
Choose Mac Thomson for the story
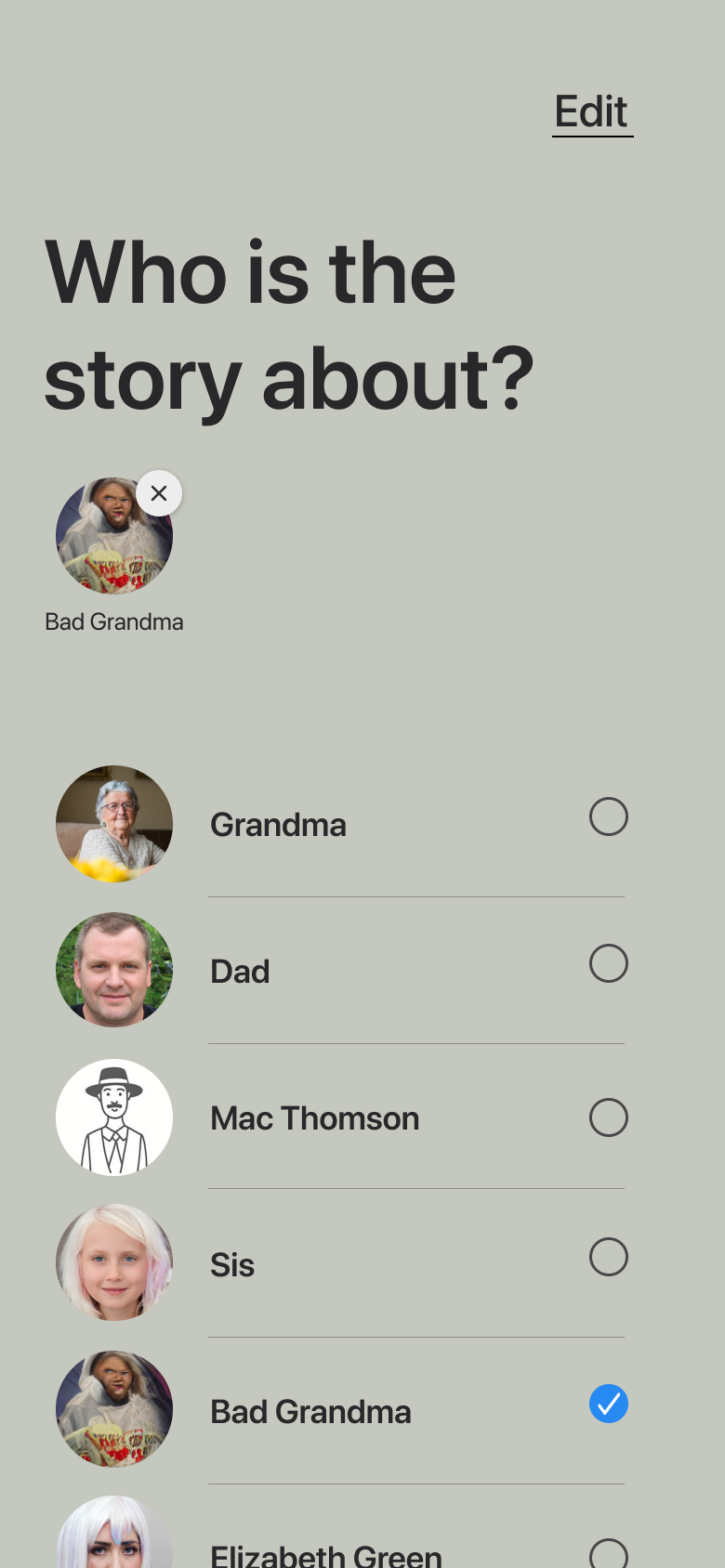pyautogui.click(x=608, y=1117)
